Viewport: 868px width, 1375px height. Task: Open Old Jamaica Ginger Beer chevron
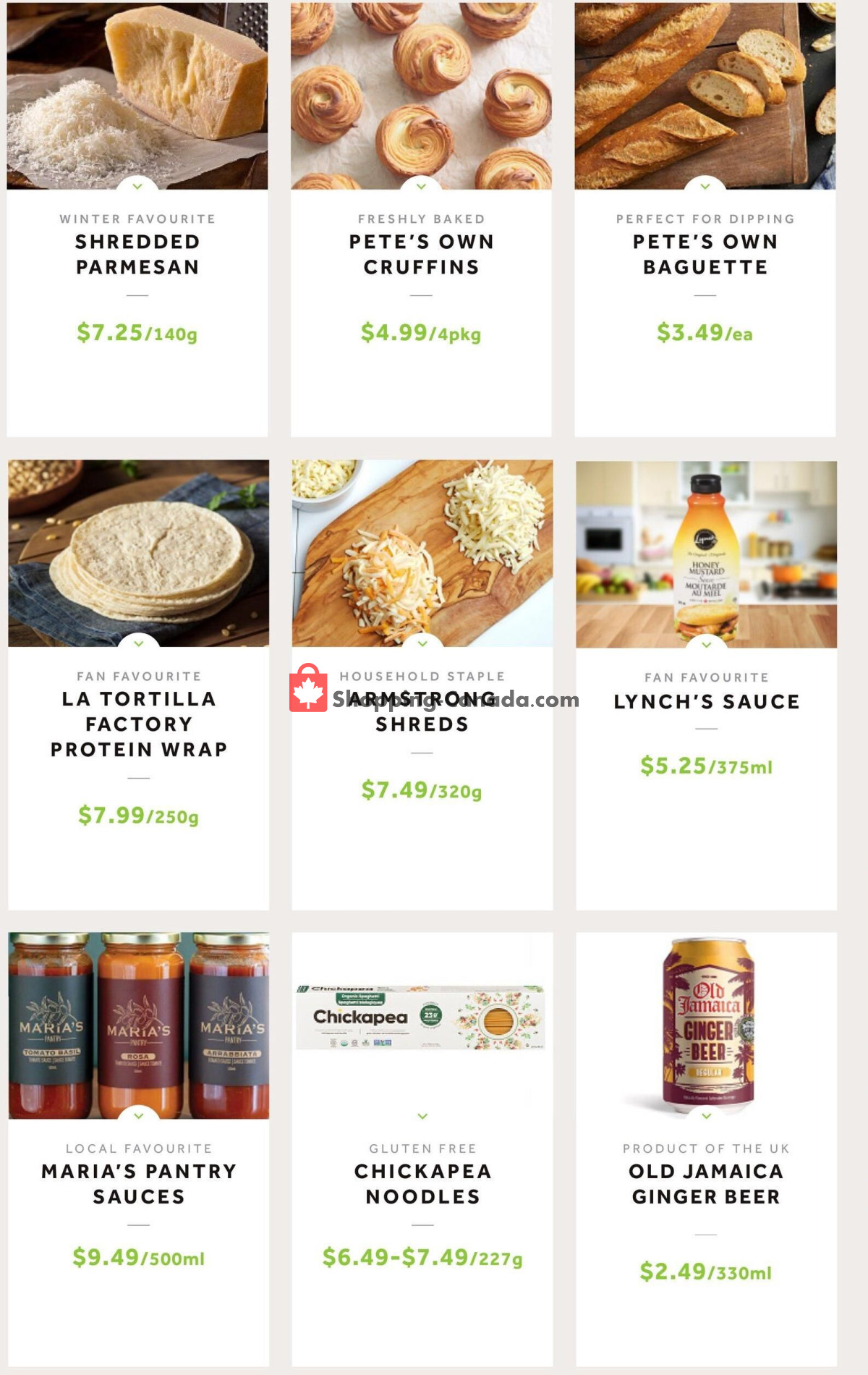pyautogui.click(x=705, y=1115)
